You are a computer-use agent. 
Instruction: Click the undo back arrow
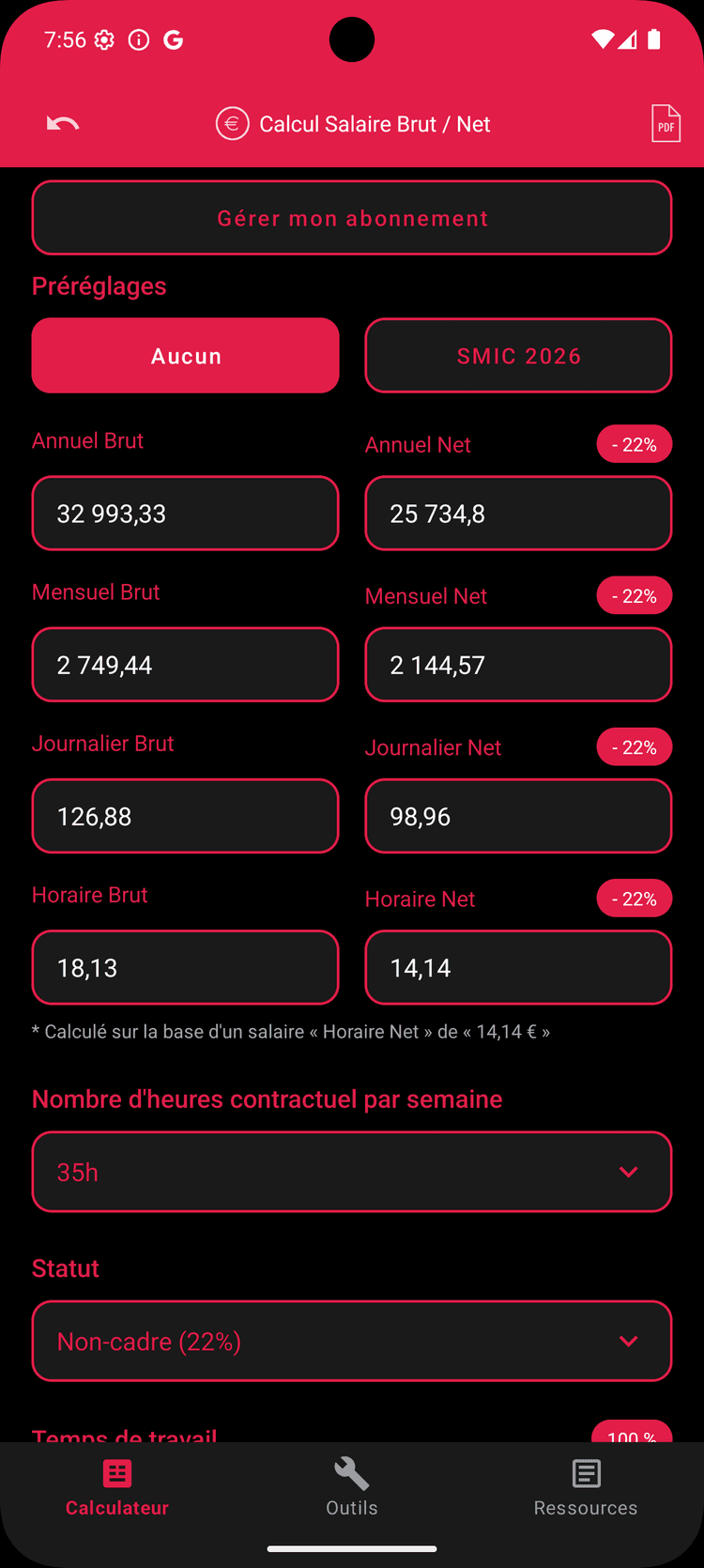coord(62,123)
